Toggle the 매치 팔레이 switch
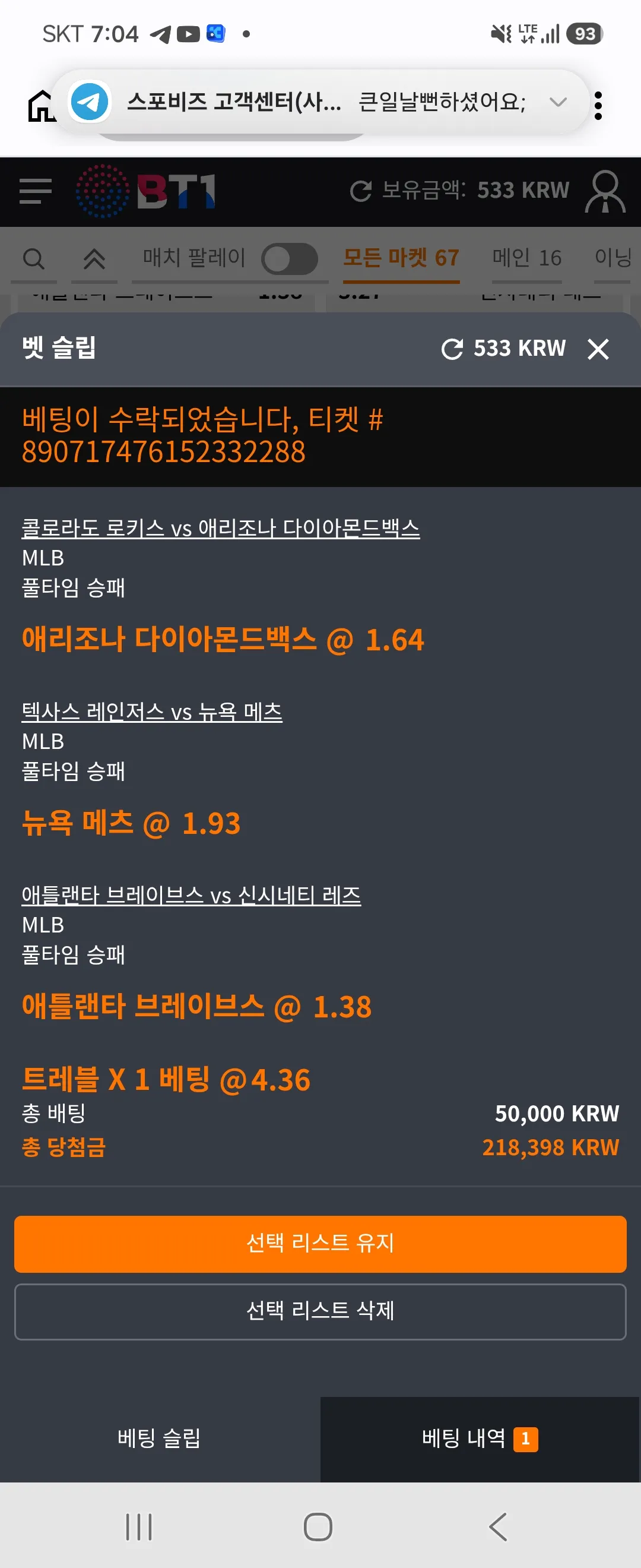This screenshot has width=641, height=1568. [290, 259]
